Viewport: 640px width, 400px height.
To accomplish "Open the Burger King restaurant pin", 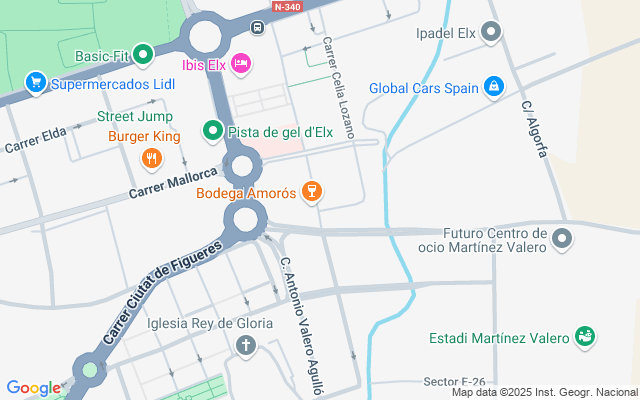I will pyautogui.click(x=151, y=157).
